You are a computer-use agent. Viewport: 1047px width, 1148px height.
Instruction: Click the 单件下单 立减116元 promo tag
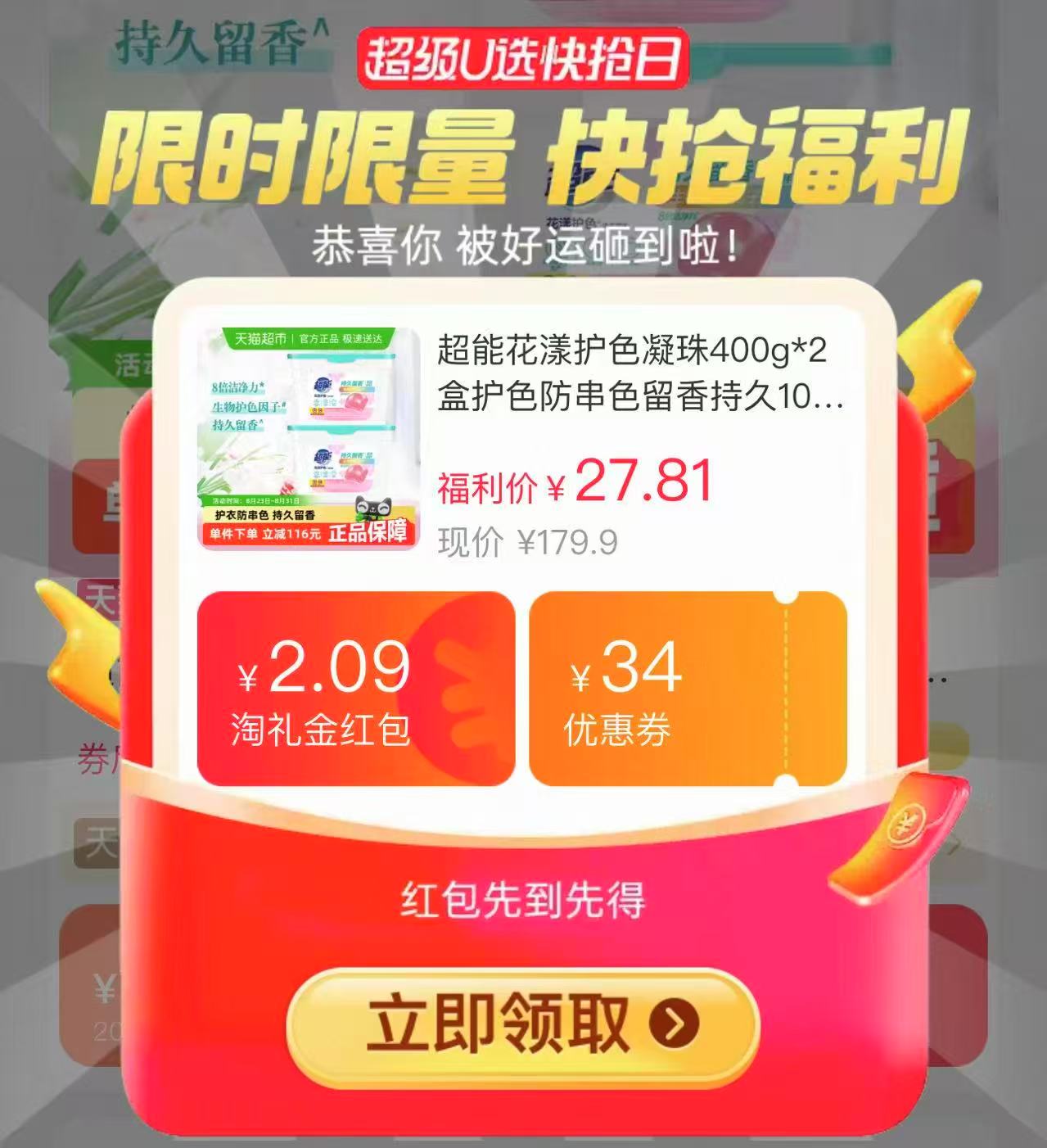(x=262, y=535)
